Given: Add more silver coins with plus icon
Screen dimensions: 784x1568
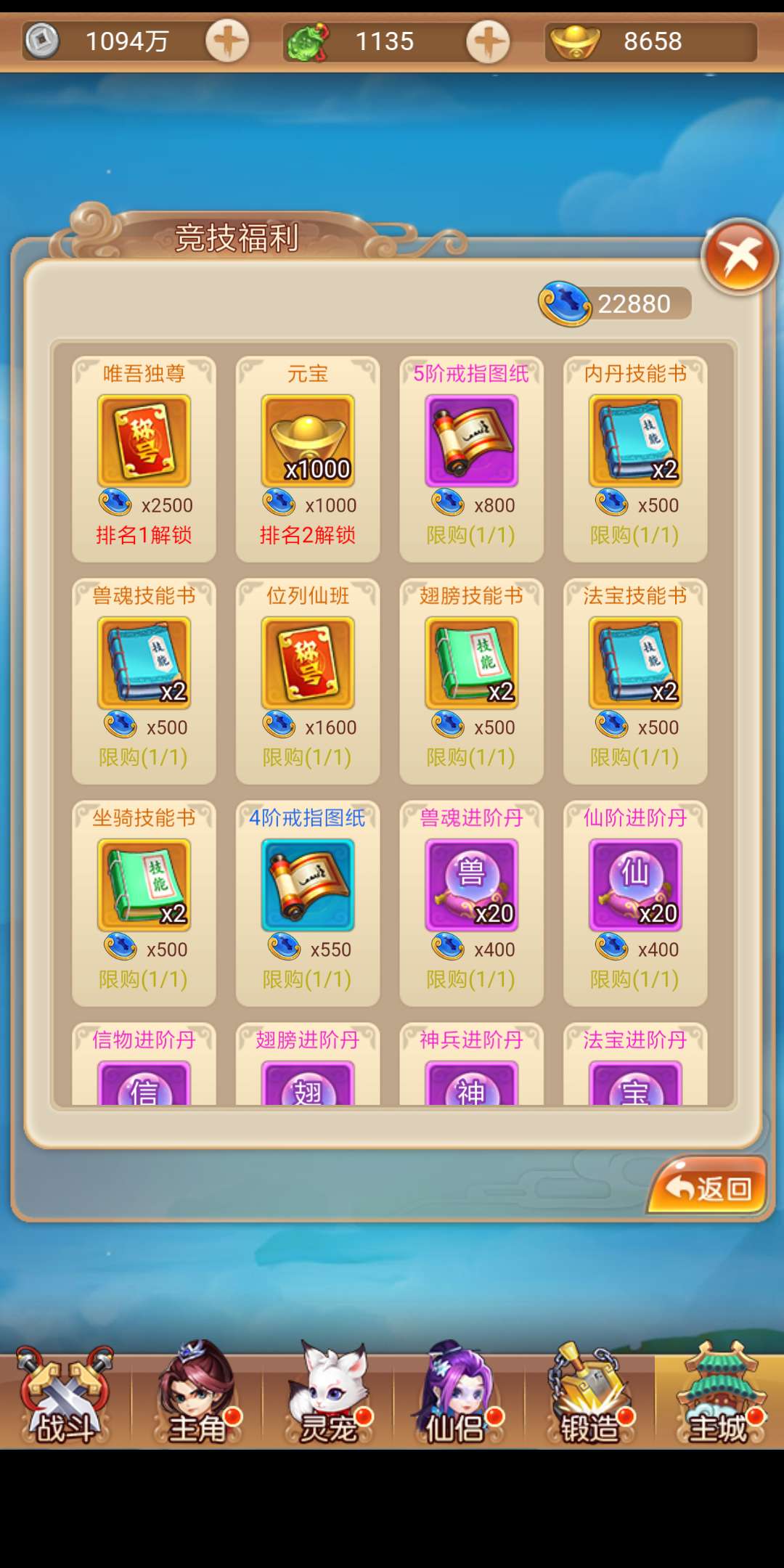Looking at the screenshot, I should tap(227, 41).
